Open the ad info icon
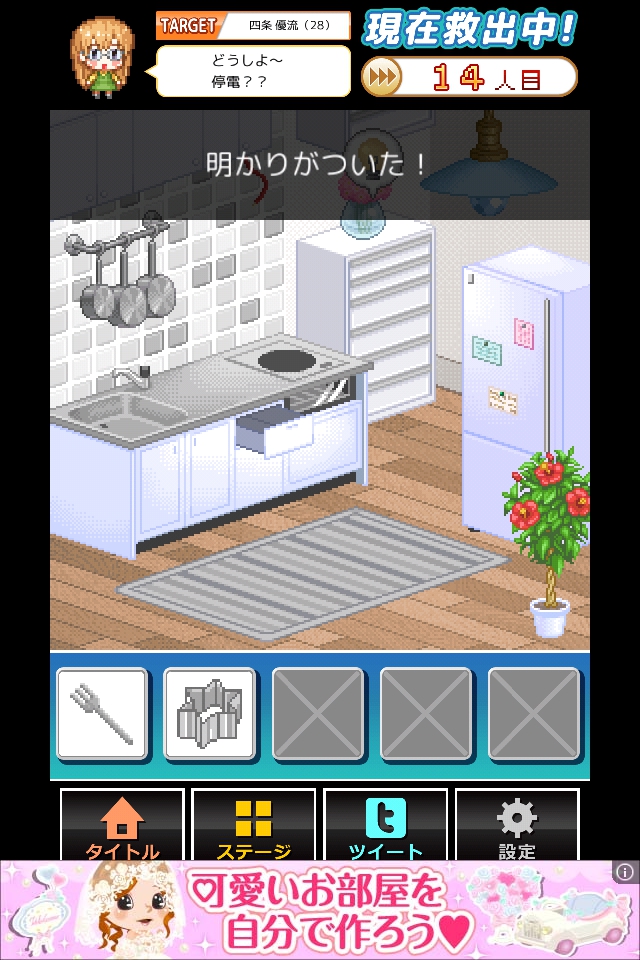Screen dimensions: 640x960 (x=624, y=872)
